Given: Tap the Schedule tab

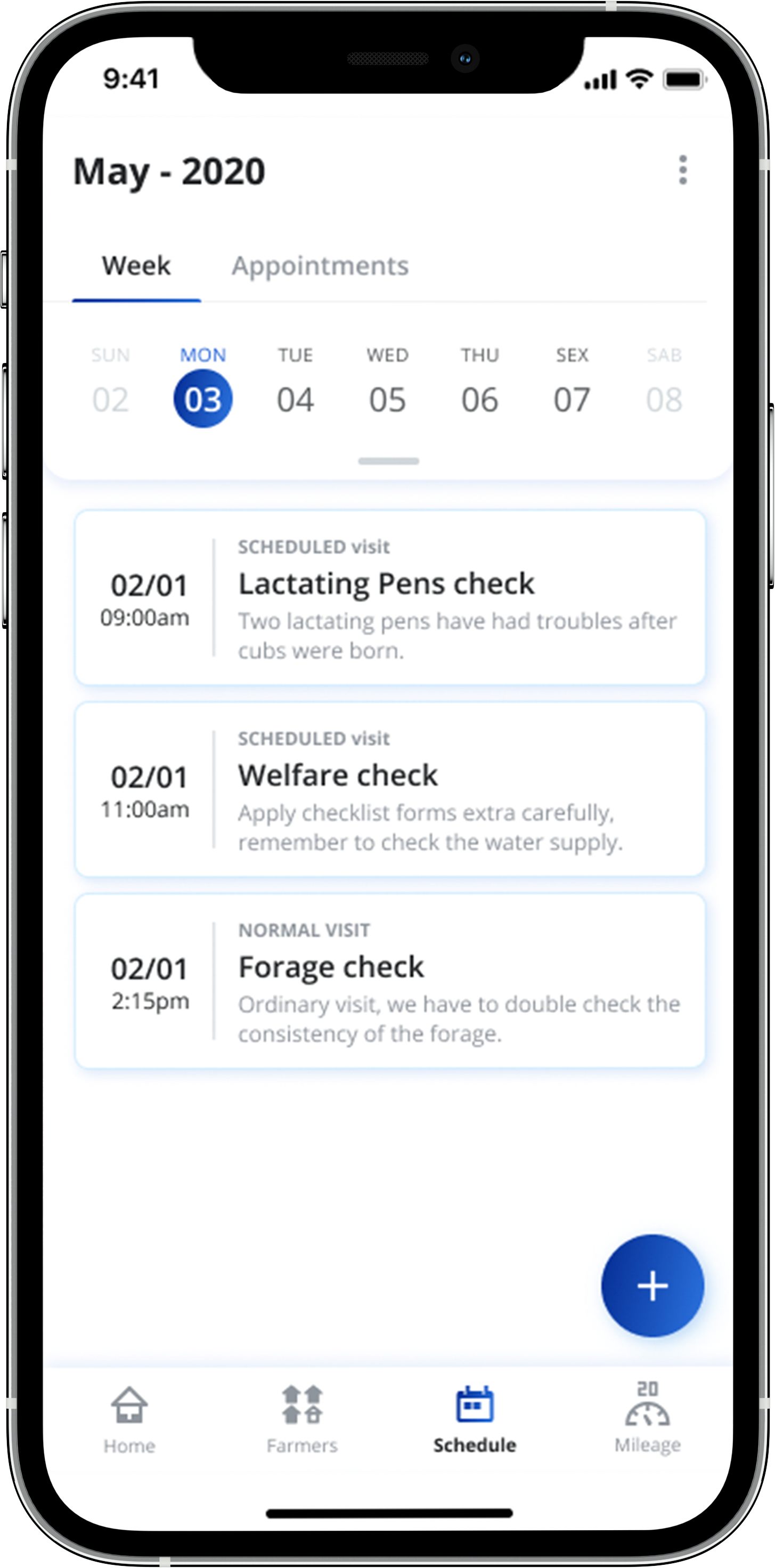Looking at the screenshot, I should 475,1419.
